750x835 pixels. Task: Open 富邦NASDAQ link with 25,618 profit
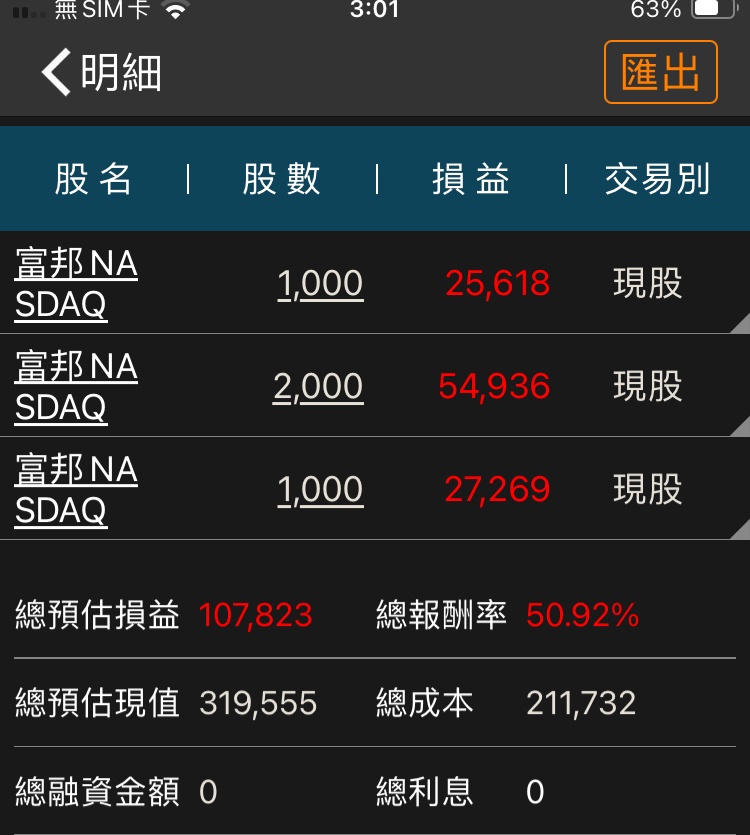point(76,284)
